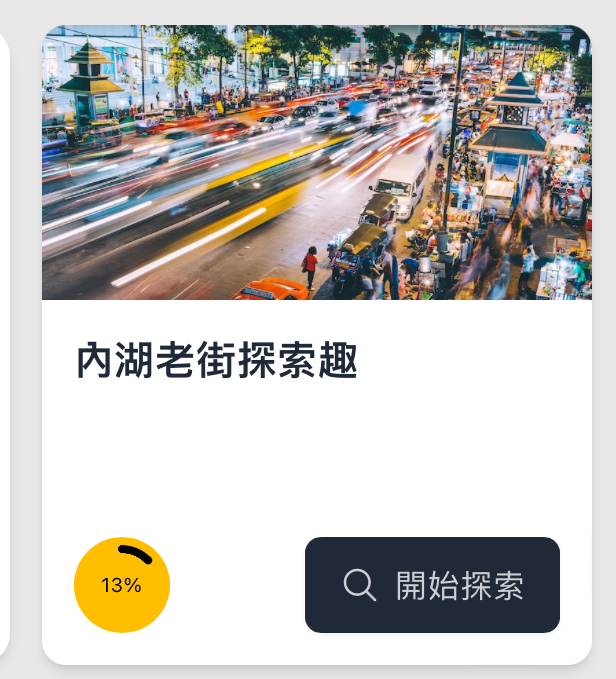
Task: Open the 內湖老街探索趣 card
Action: 217,361
